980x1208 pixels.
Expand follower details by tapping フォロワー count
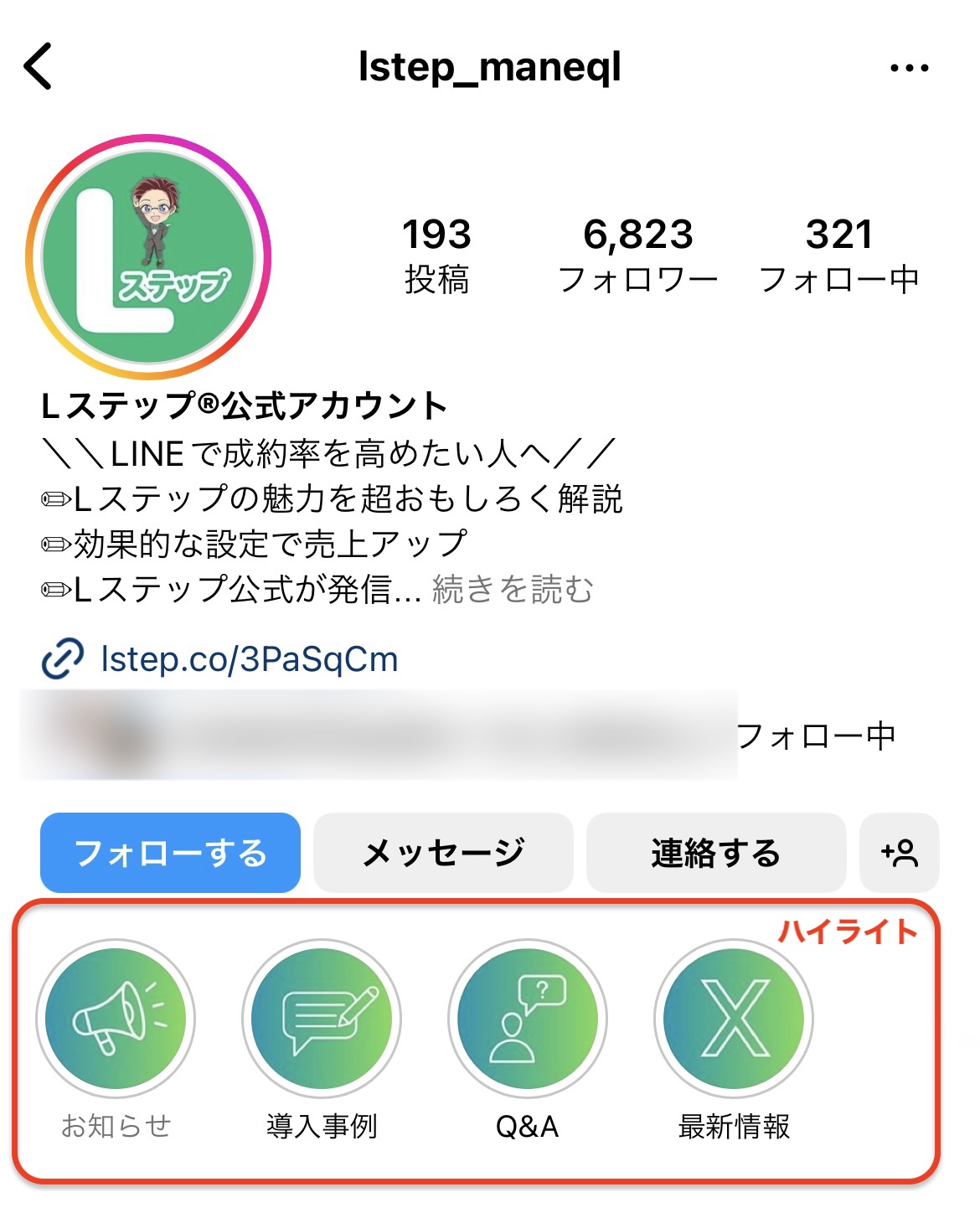pyautogui.click(x=638, y=256)
